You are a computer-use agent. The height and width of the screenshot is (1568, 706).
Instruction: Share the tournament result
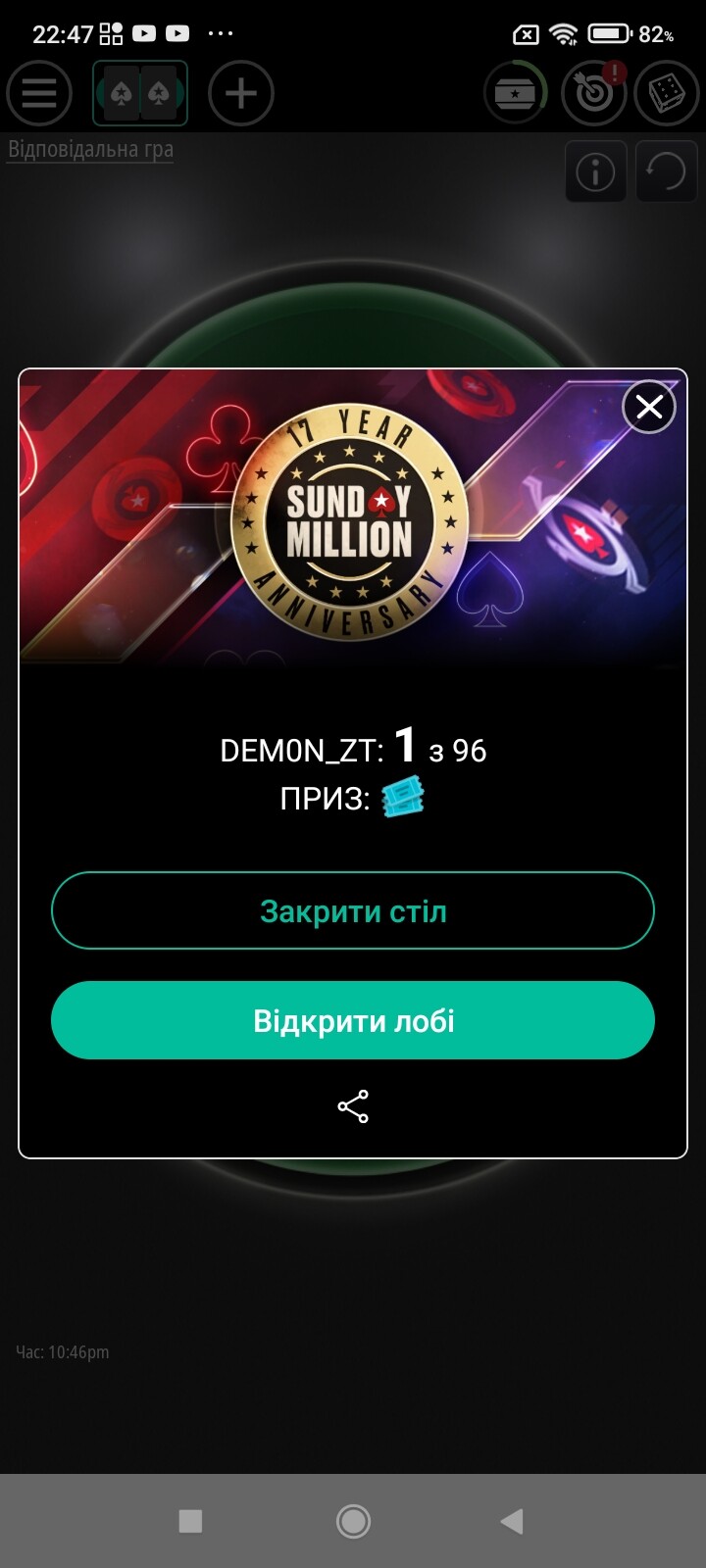click(353, 1106)
